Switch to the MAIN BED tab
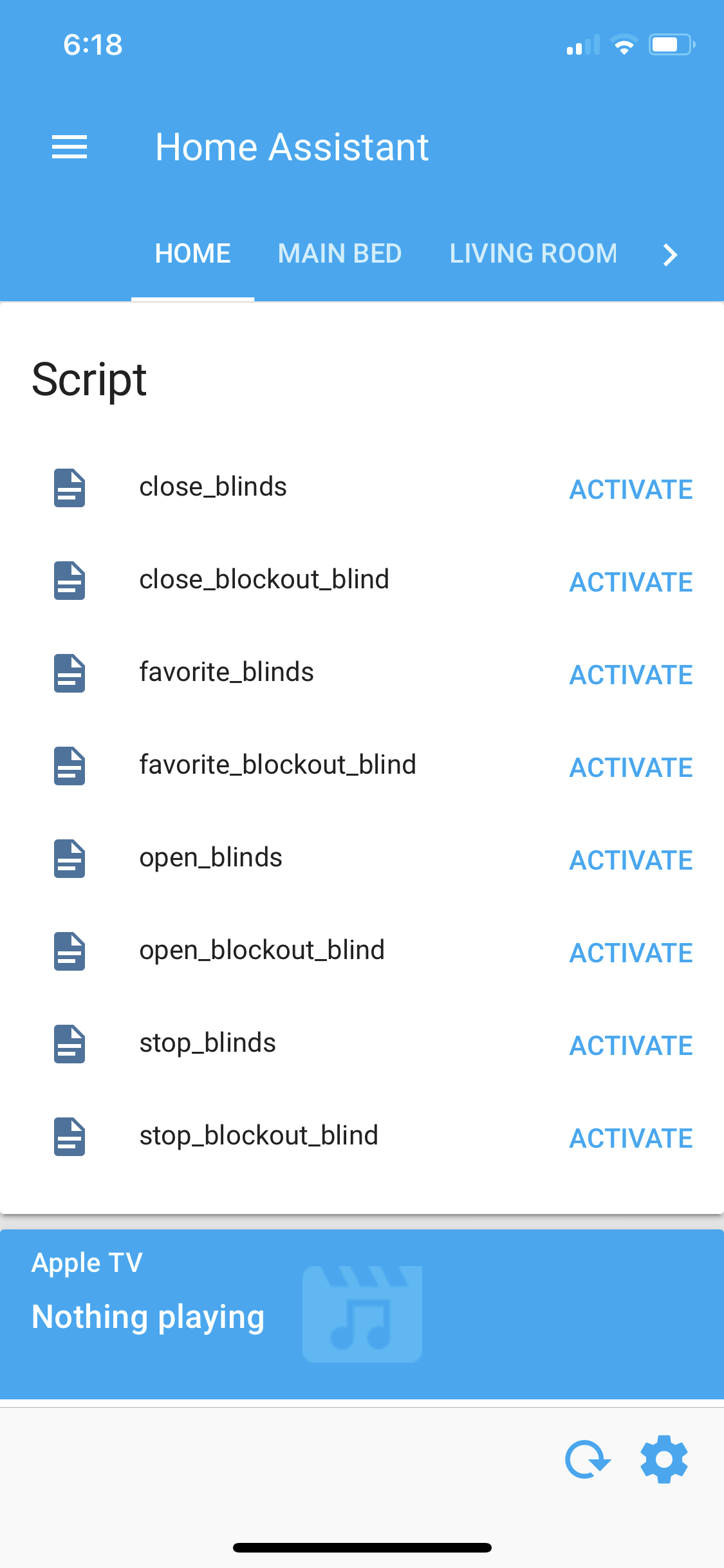724x1568 pixels. click(x=340, y=254)
